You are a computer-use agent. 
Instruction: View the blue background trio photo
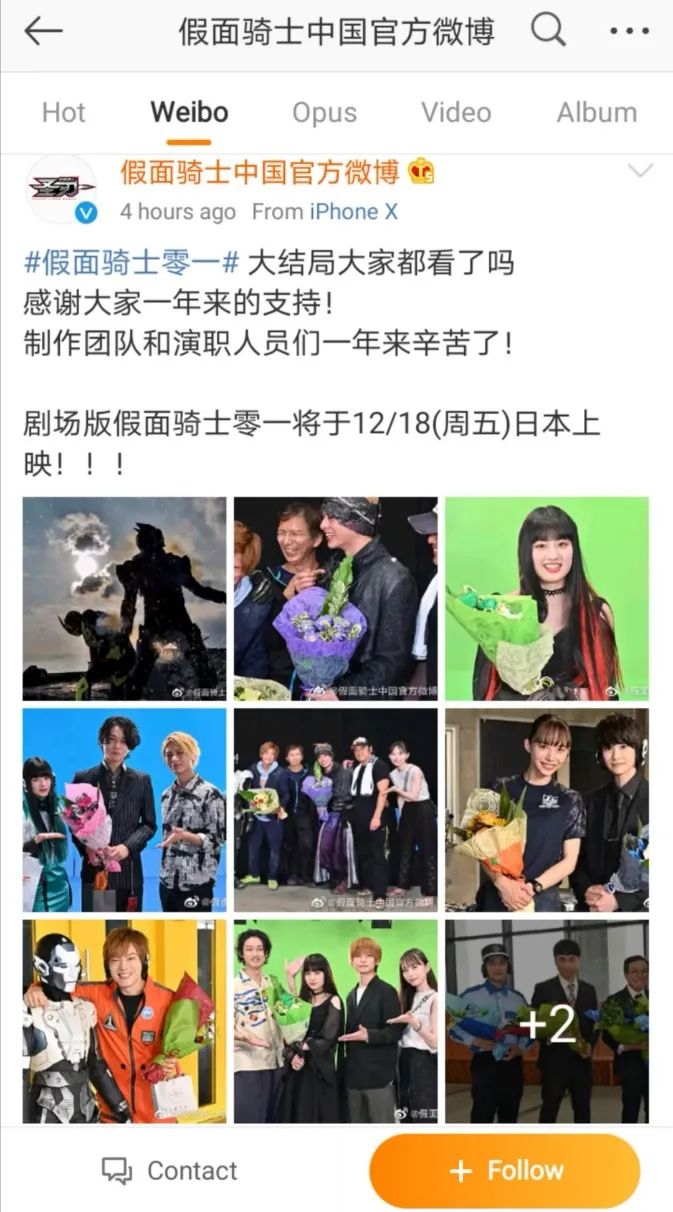125,810
